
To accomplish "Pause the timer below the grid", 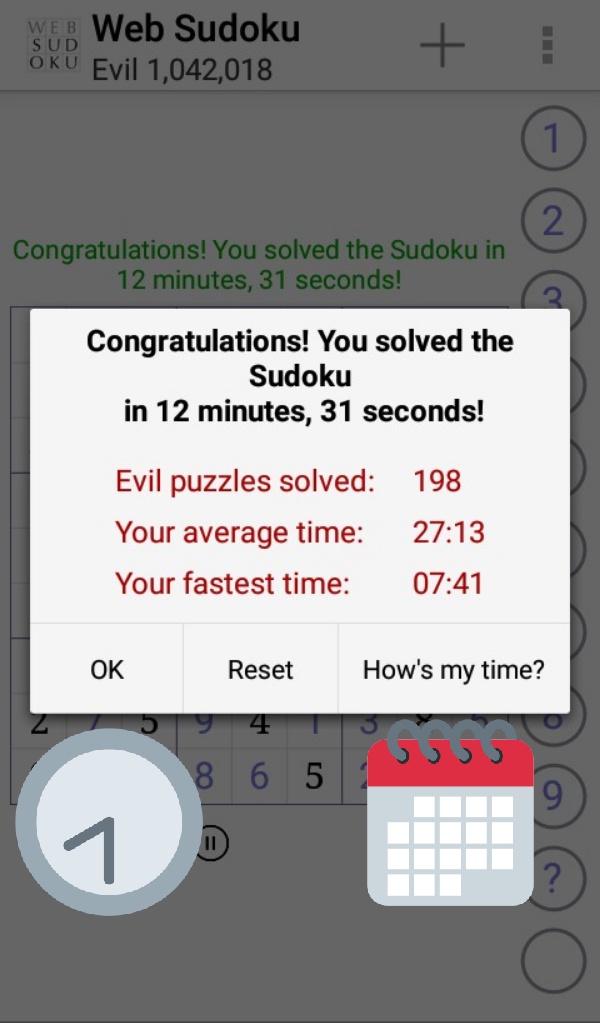I will click(210, 843).
